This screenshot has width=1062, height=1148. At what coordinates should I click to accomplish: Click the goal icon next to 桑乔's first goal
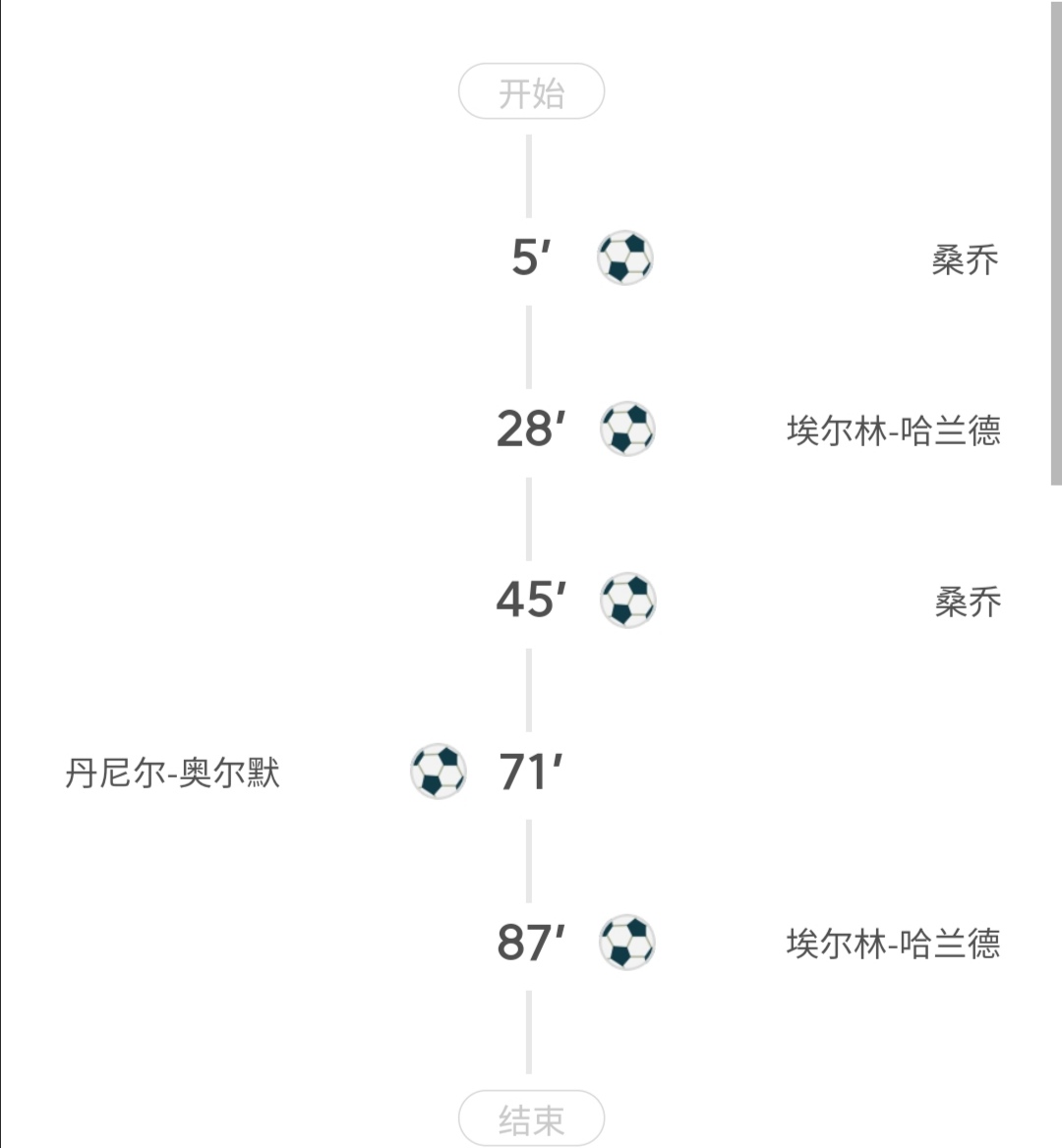[x=625, y=258]
